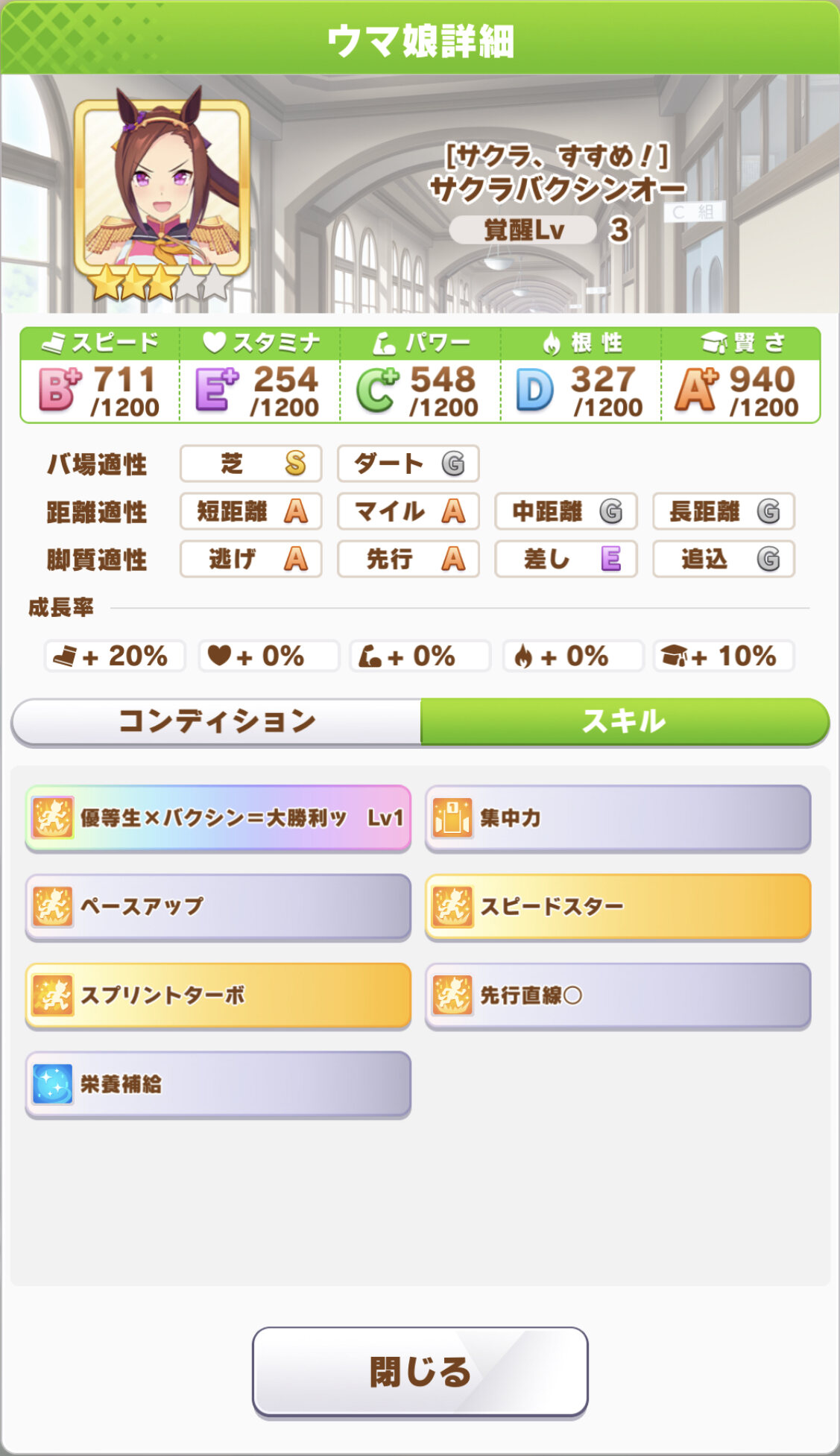Switch to the コンディション tab

[216, 721]
